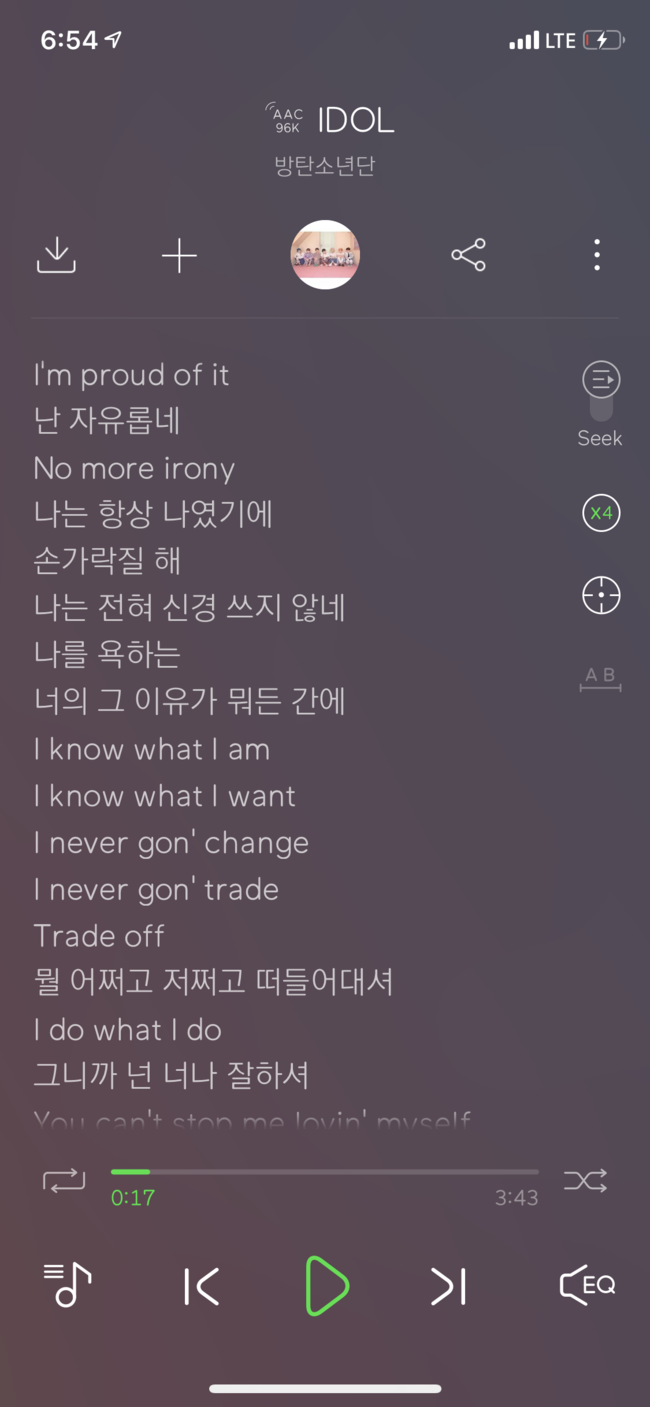650x1407 pixels.
Task: Skip to next track
Action: coord(448,1286)
